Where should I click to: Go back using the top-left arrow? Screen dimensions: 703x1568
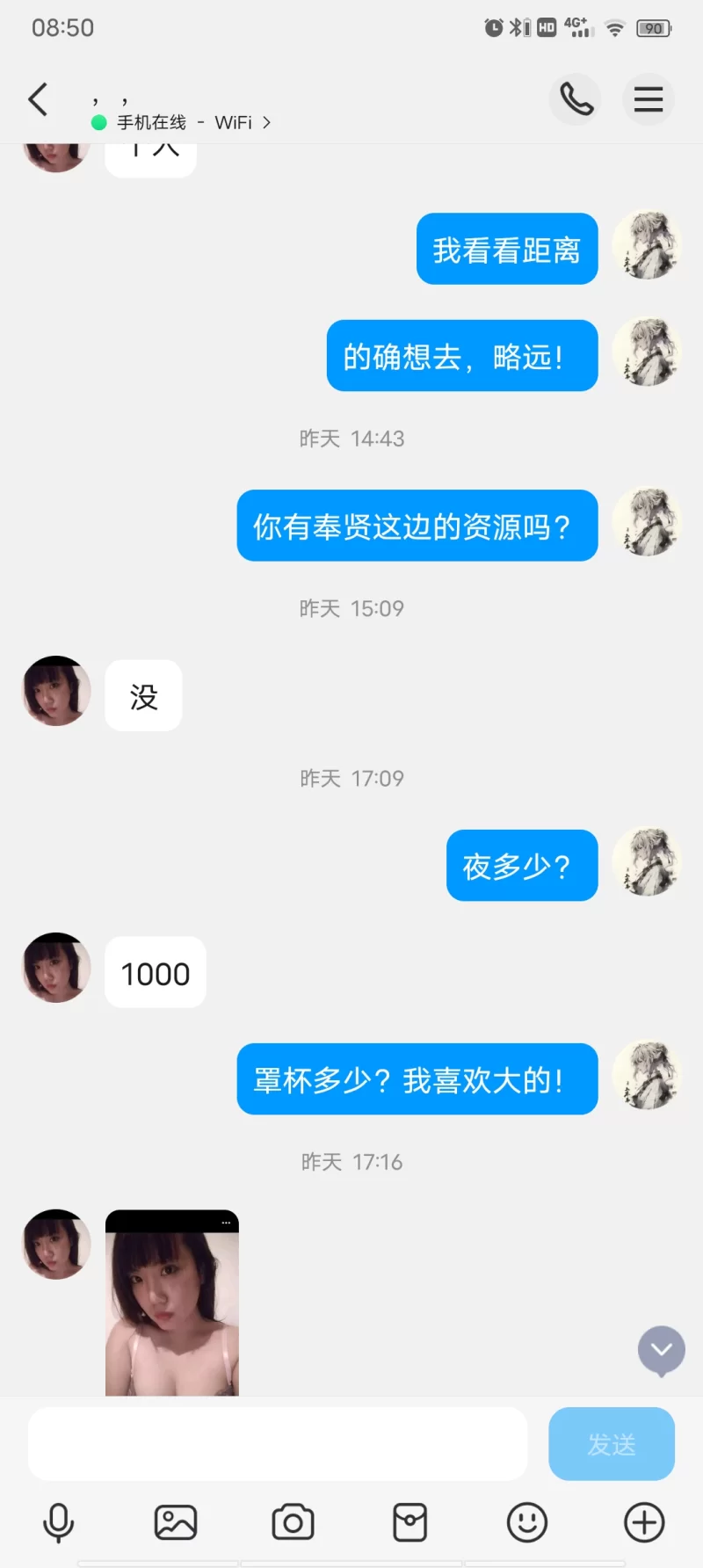point(38,99)
